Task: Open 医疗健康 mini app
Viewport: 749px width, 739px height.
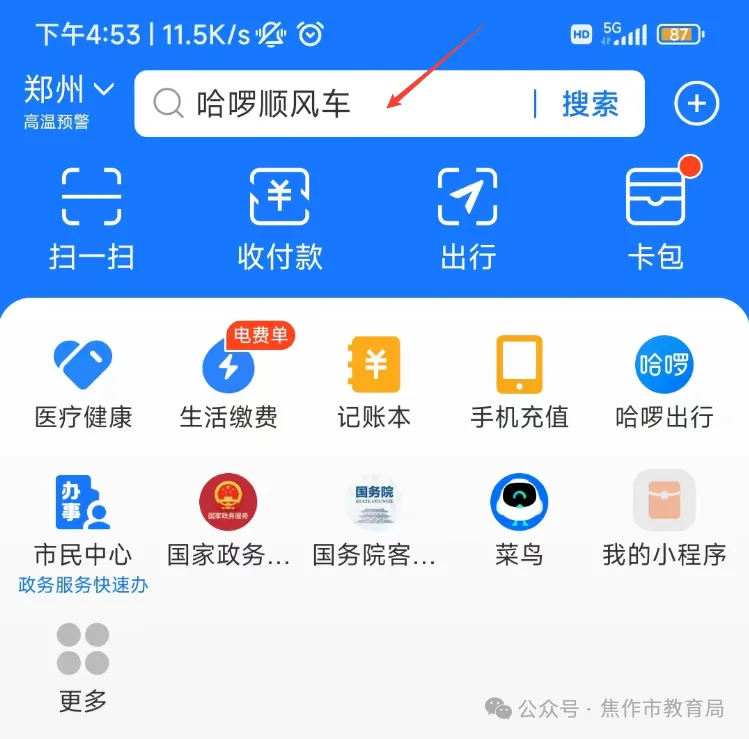Action: (x=83, y=381)
